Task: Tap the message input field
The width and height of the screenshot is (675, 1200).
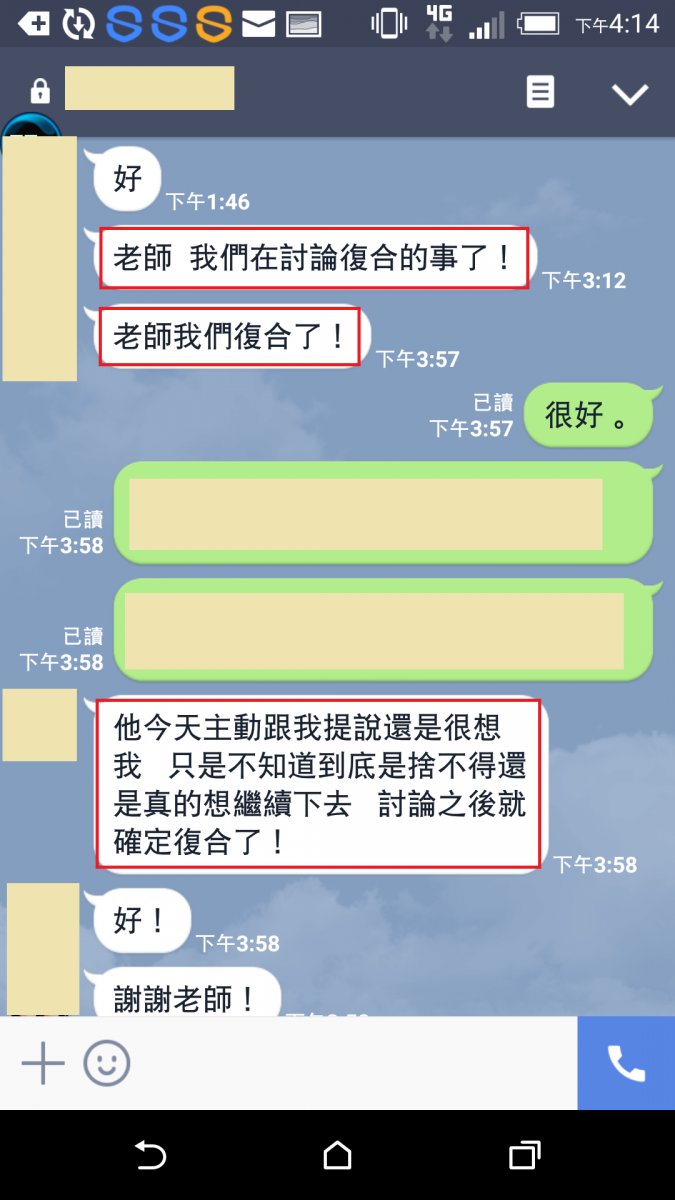Action: pyautogui.click(x=350, y=1064)
